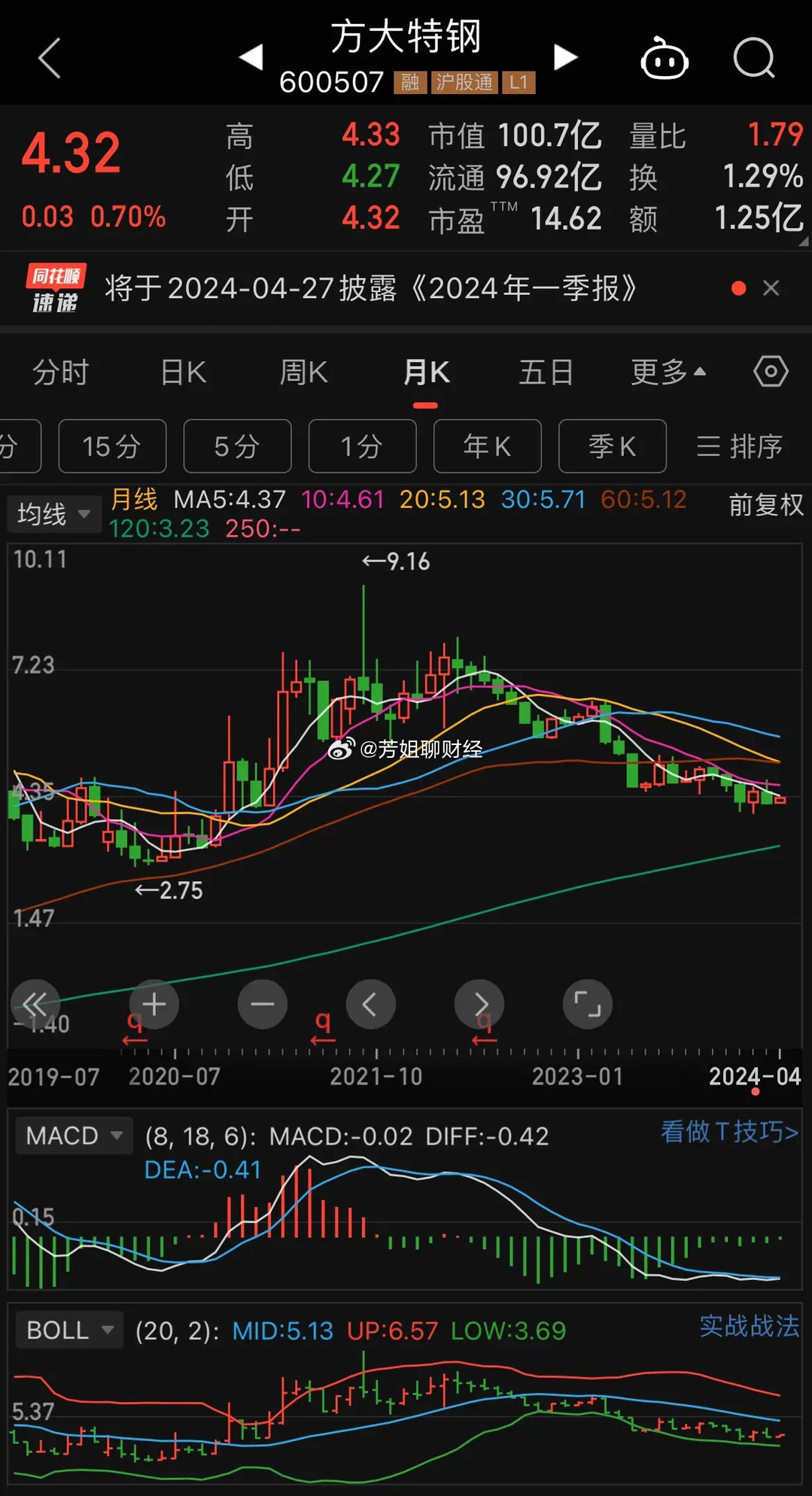Viewport: 812px width, 1496px height.
Task: Step chart forward with right arrow icon
Action: coord(479,1004)
